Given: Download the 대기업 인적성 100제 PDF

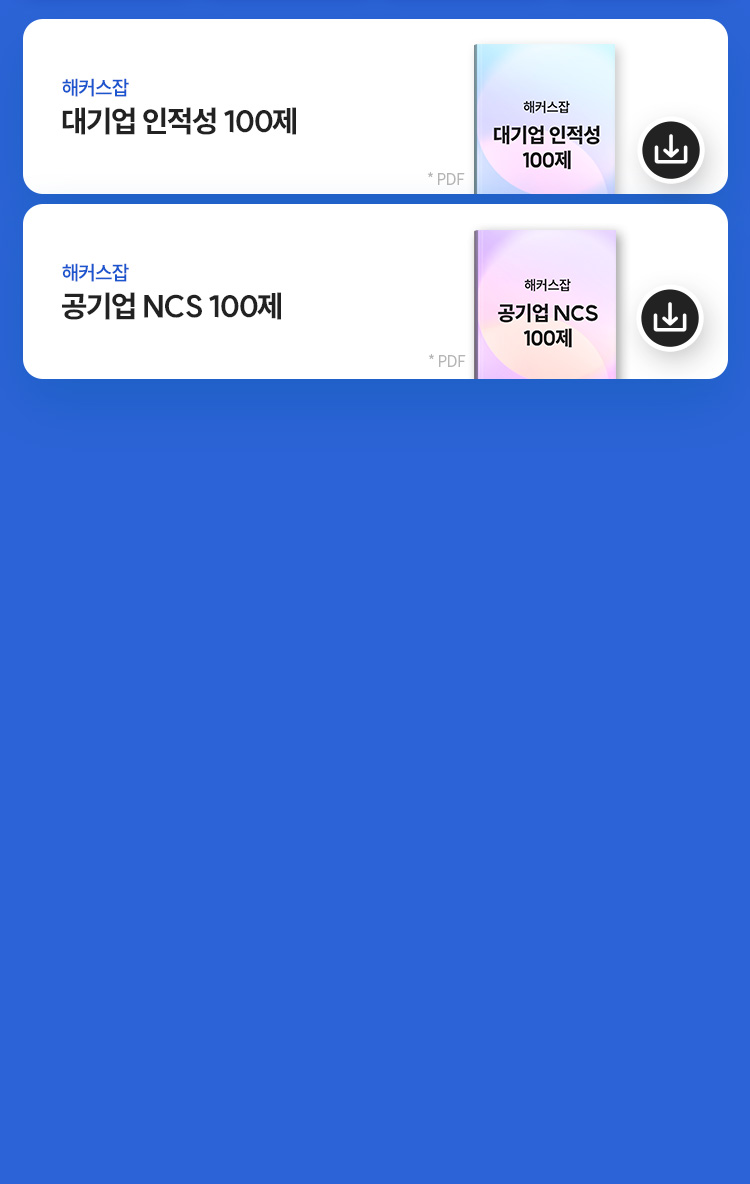Looking at the screenshot, I should (671, 150).
